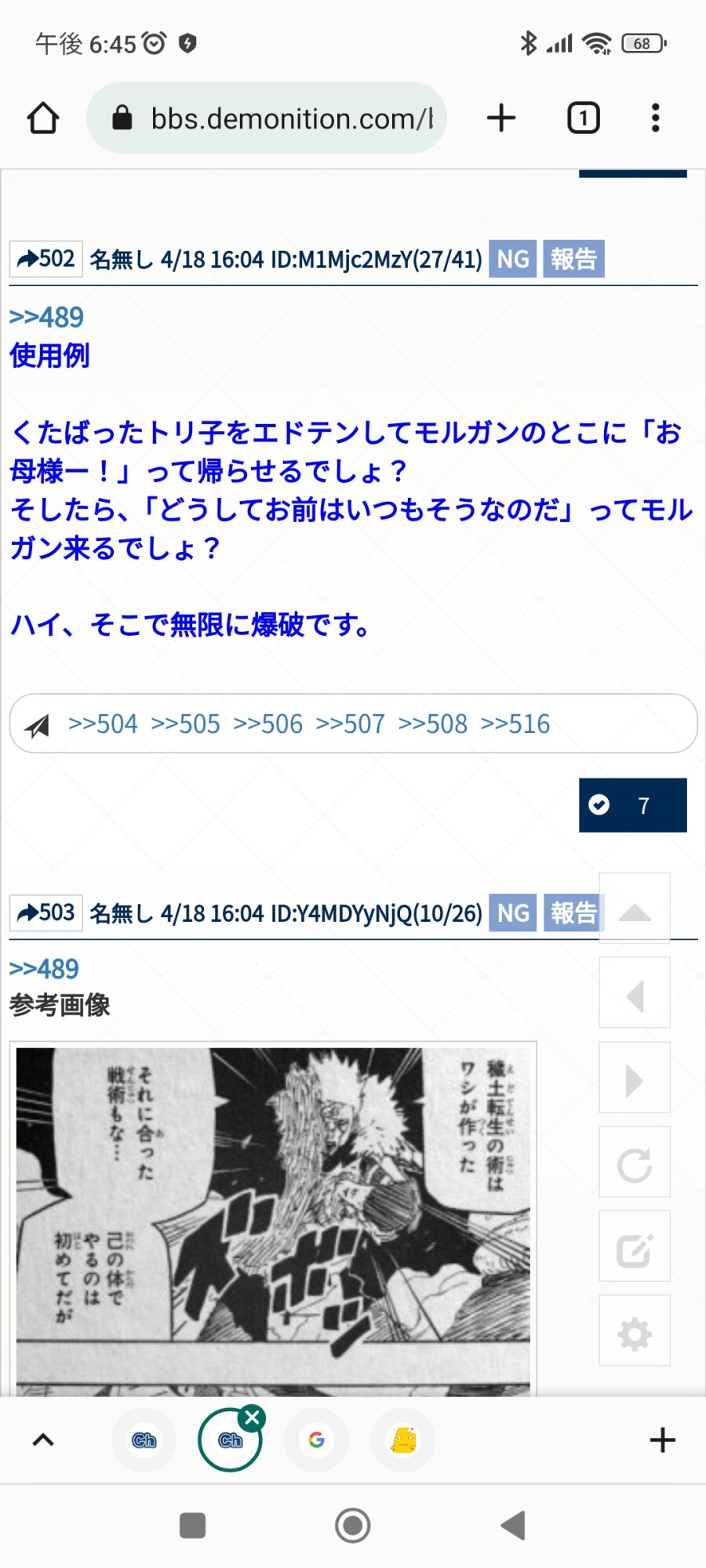Image resolution: width=706 pixels, height=1568 pixels.
Task: Jump to reply >>504
Action: pyautogui.click(x=103, y=724)
